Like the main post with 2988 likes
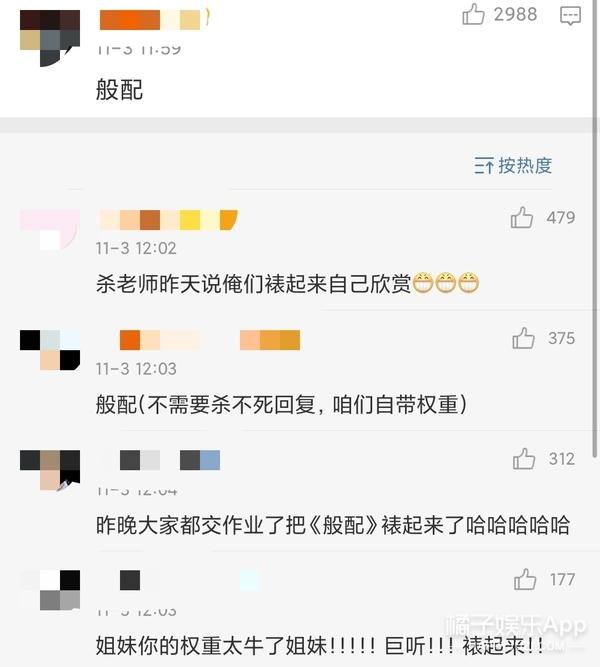 pos(474,15)
